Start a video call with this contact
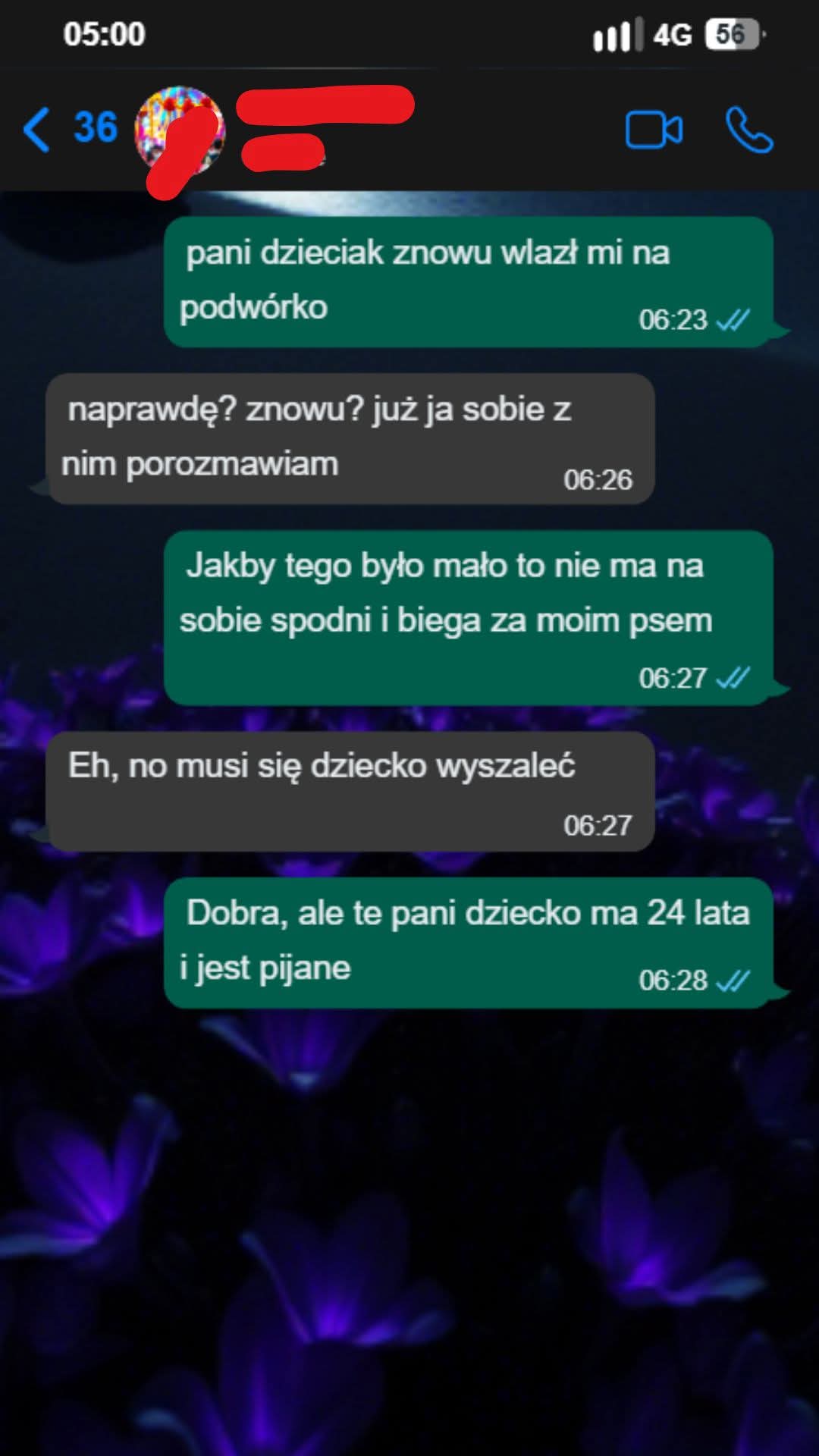The height and width of the screenshot is (1456, 819). click(654, 130)
